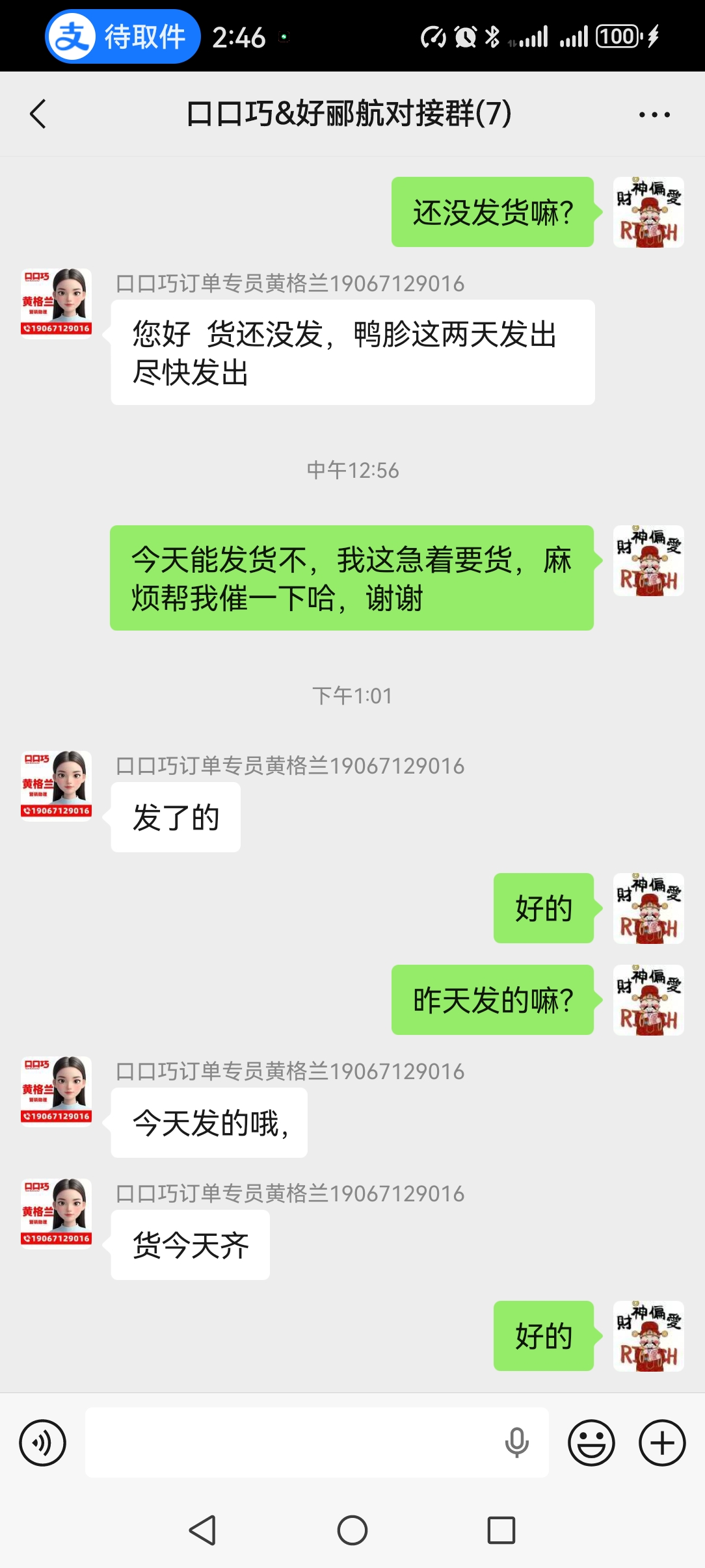
Task: Open recent apps from navigation bar
Action: (501, 1530)
